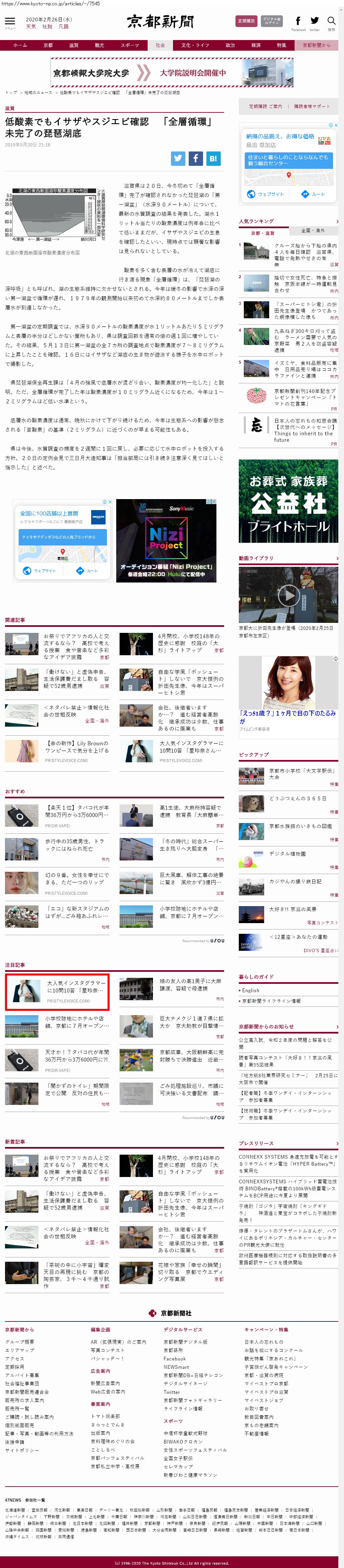Go to the ホーム navigation tab

(20, 45)
